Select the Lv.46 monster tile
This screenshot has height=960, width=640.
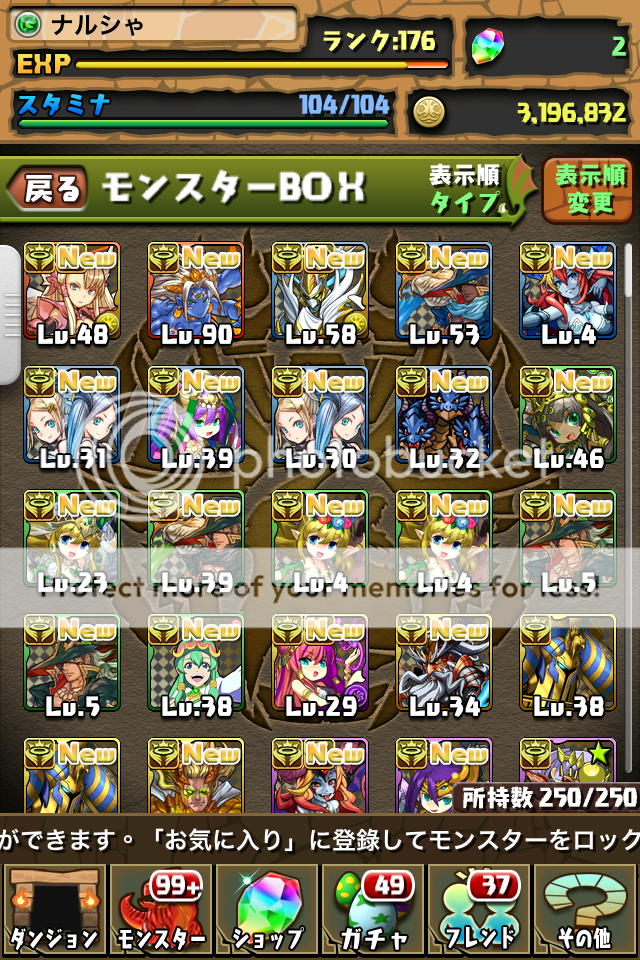click(x=568, y=416)
